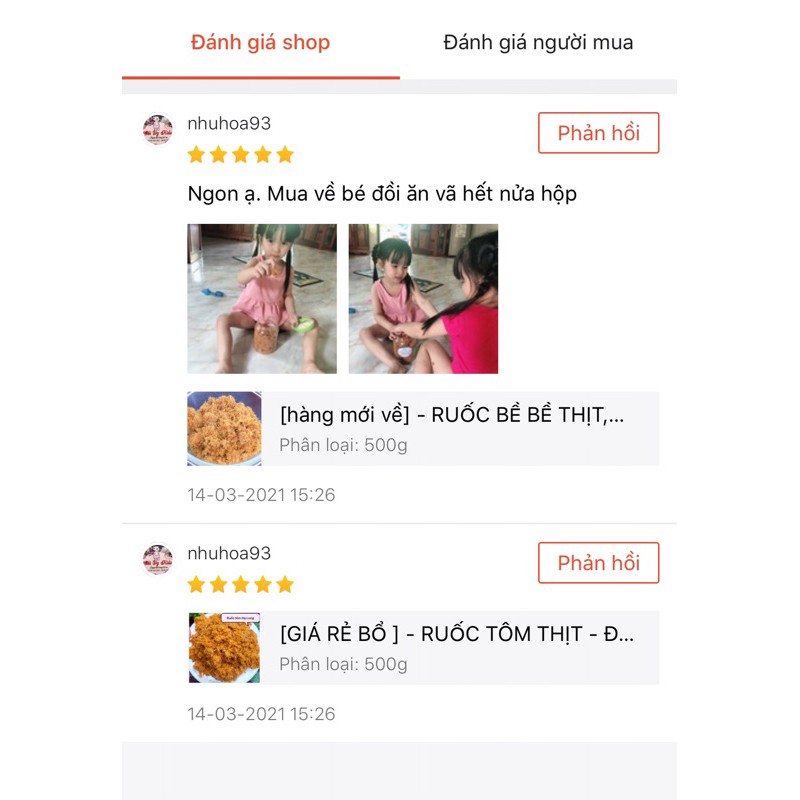Tap Phản hồi on the RUỐC BỀ BỀ review
The height and width of the screenshot is (800, 800).
coord(598,133)
